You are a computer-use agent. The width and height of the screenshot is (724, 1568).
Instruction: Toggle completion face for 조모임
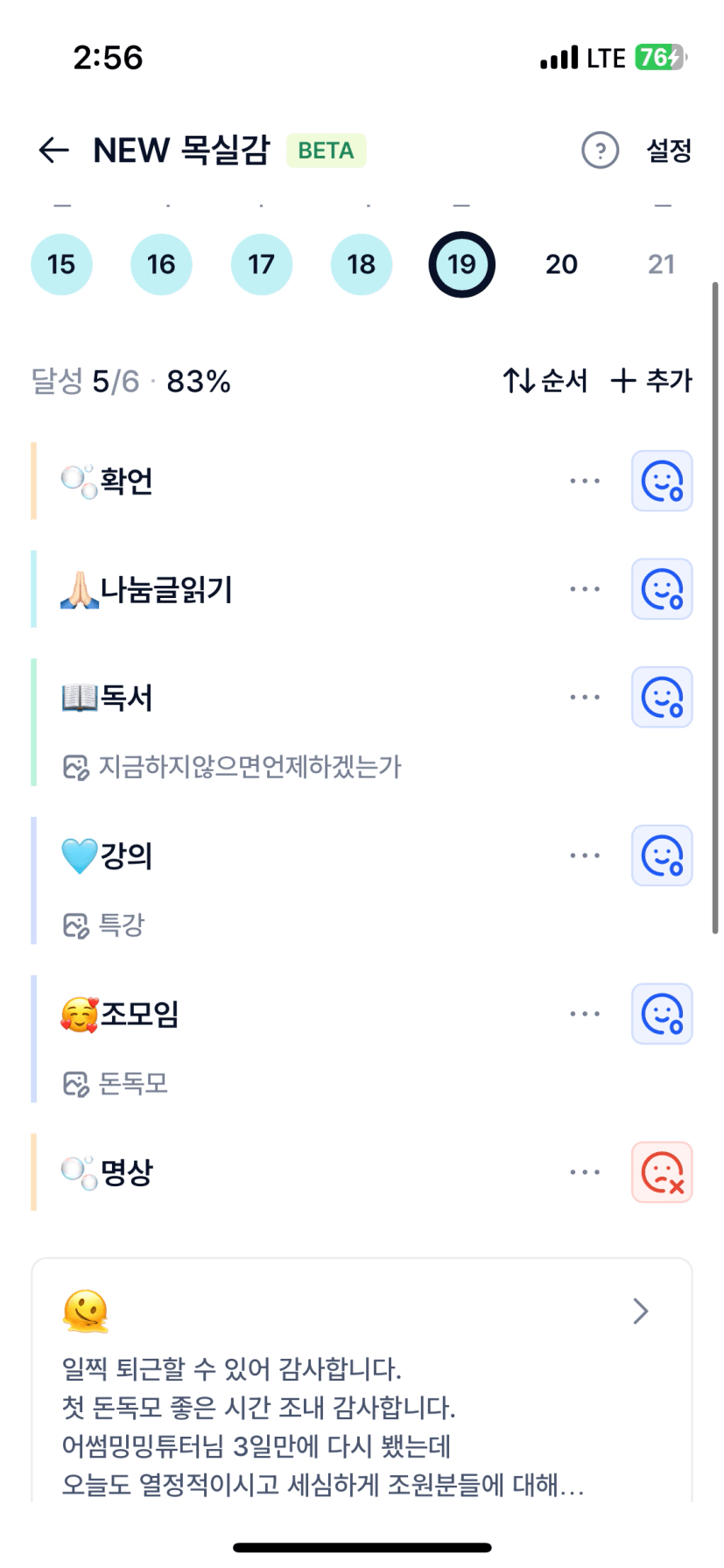662,1014
